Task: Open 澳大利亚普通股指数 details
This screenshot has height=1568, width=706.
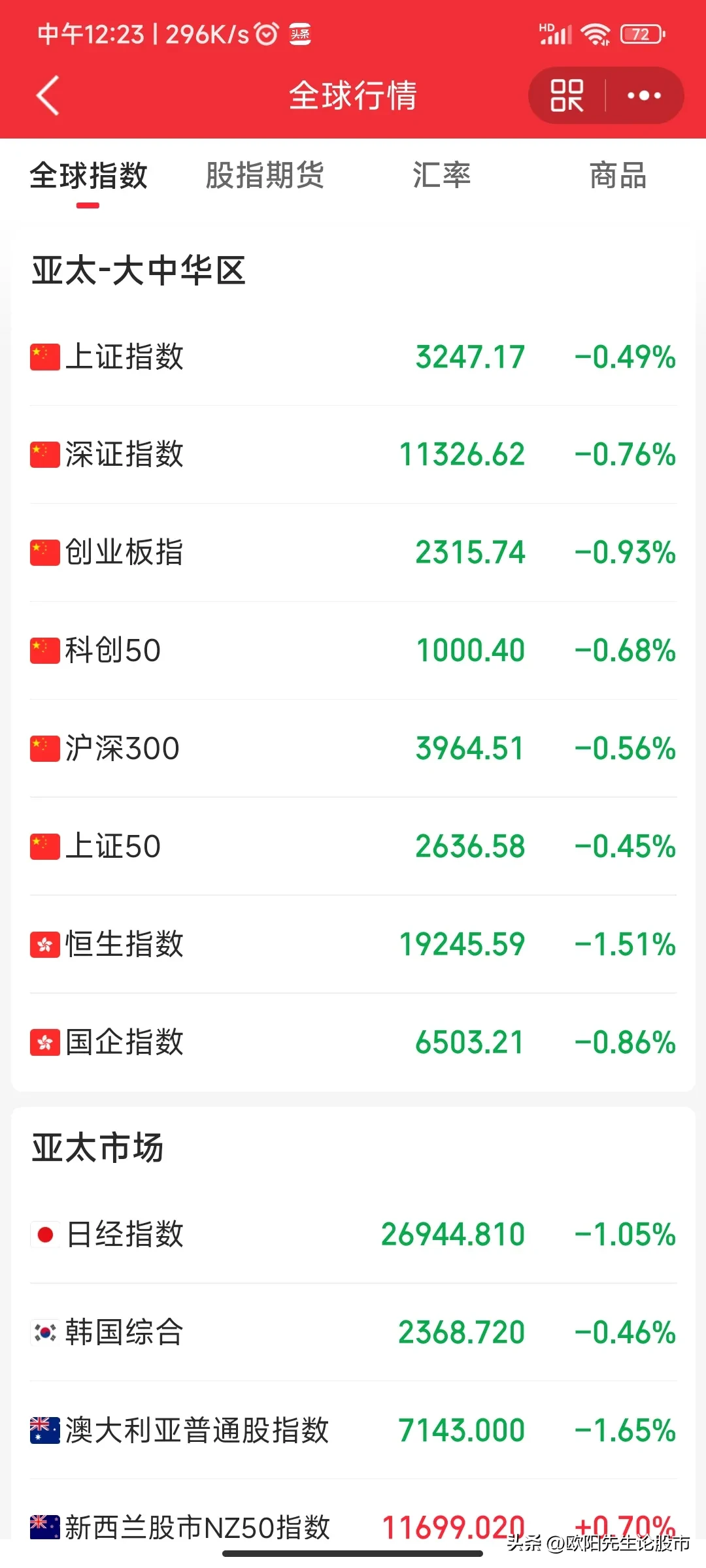Action: tap(353, 1431)
